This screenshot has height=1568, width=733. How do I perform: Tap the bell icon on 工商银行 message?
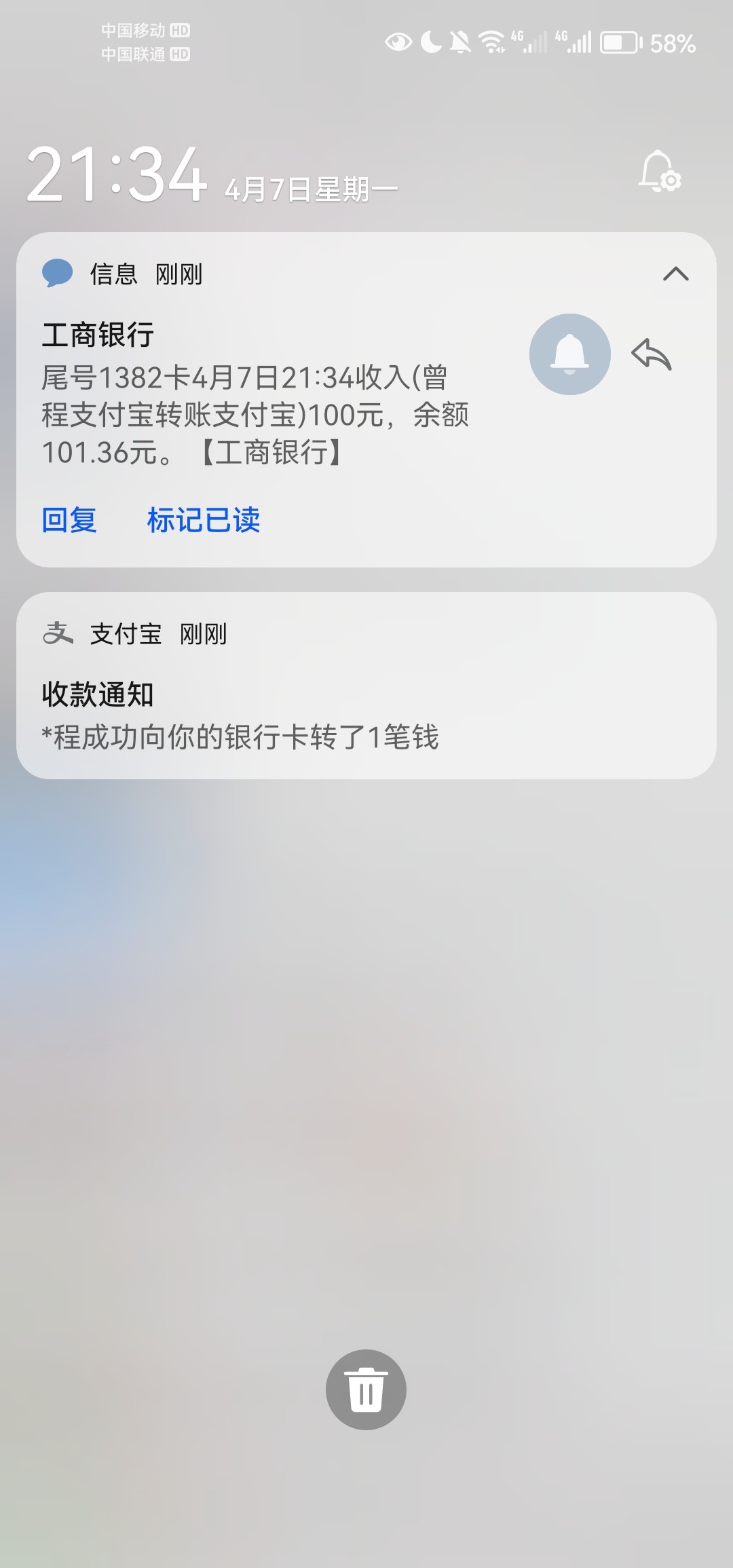tap(569, 354)
